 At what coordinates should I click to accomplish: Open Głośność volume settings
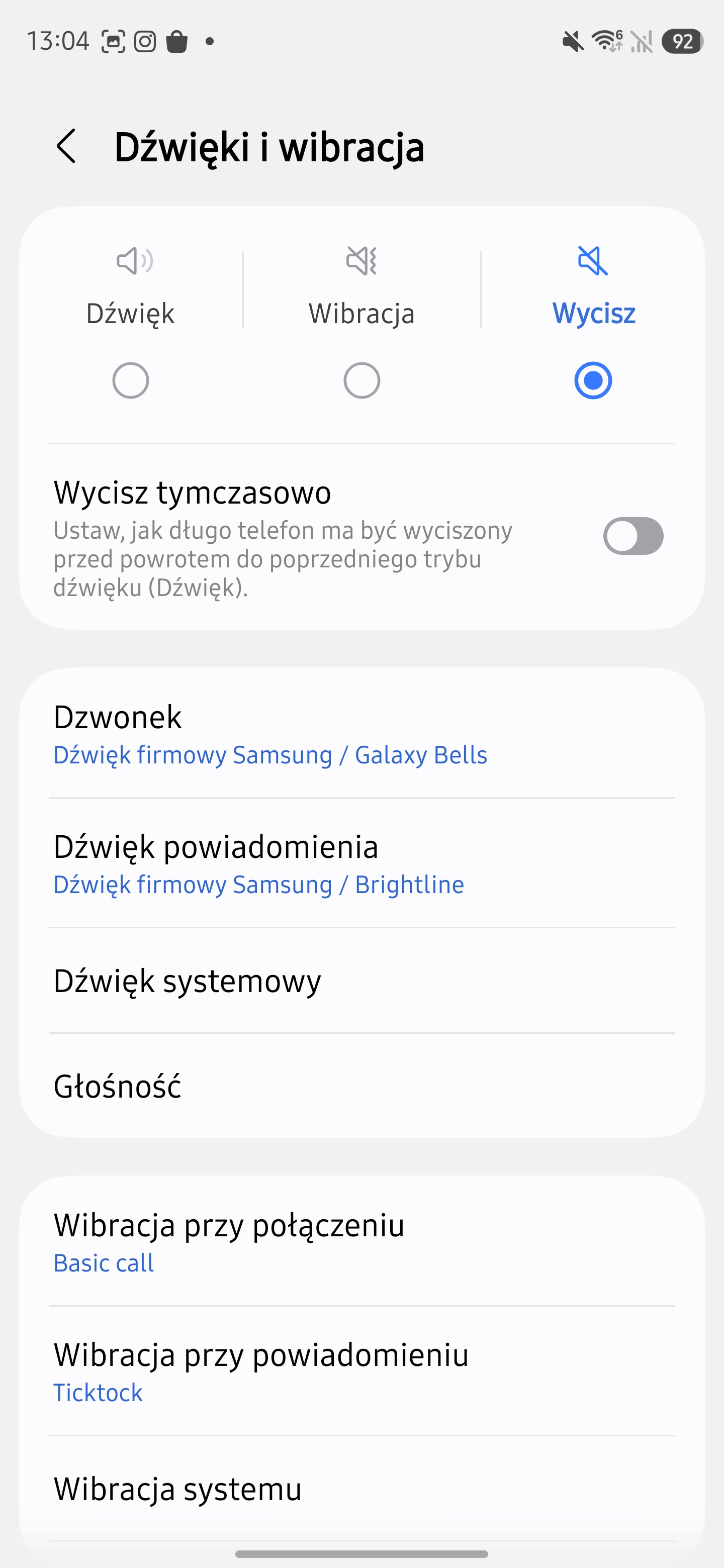coord(361,1086)
